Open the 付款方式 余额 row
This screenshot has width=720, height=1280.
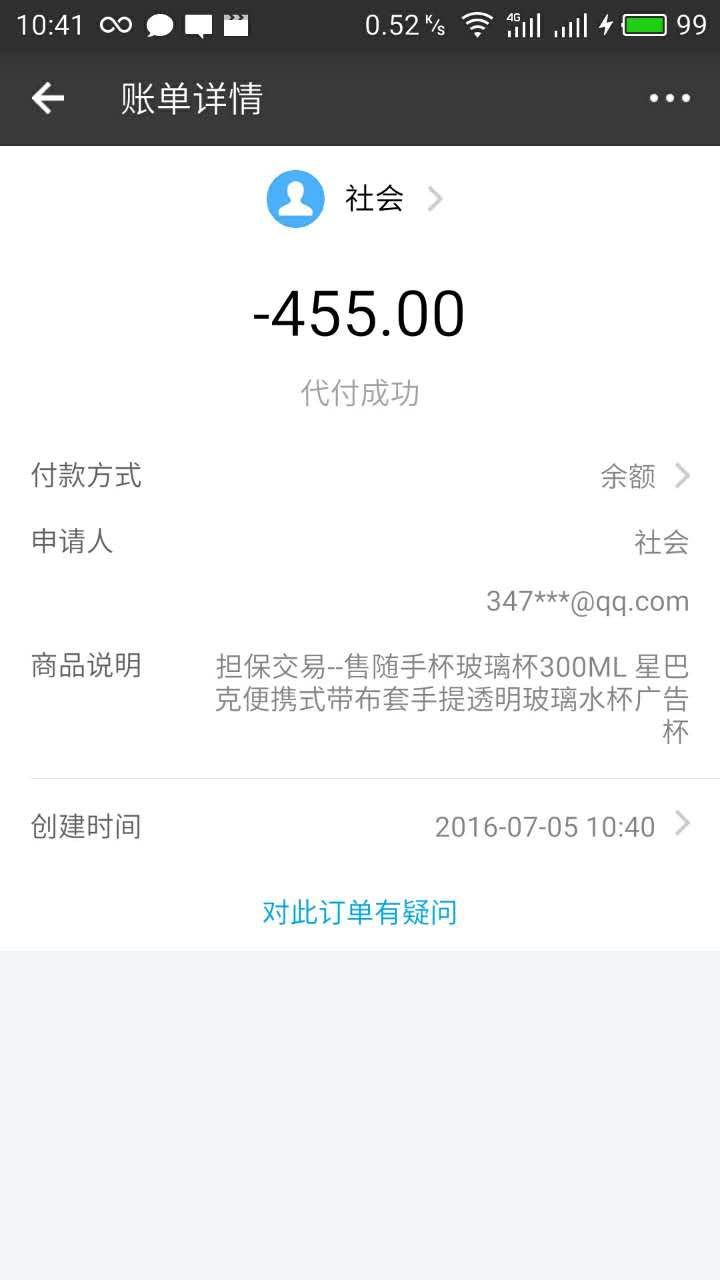[x=360, y=476]
